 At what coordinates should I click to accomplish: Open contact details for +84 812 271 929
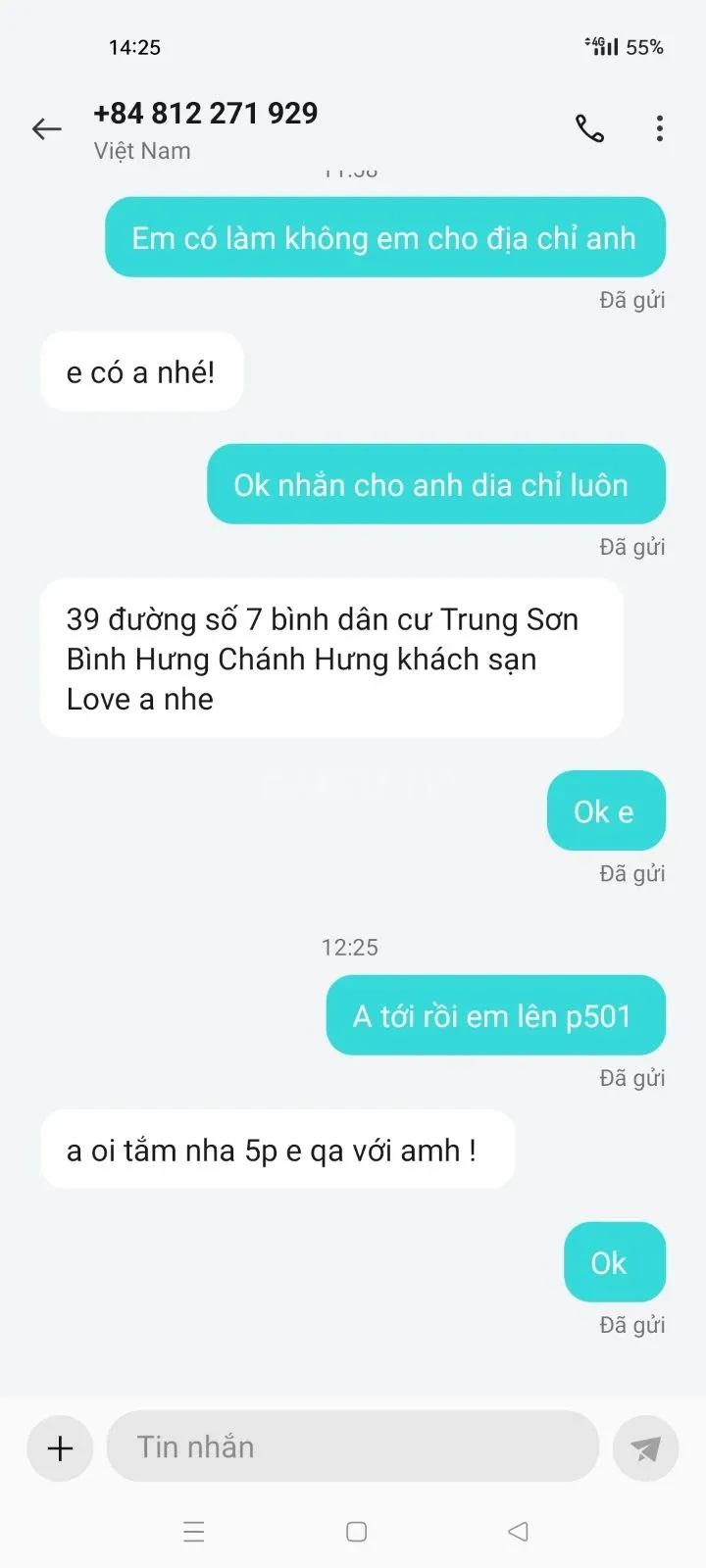pyautogui.click(x=206, y=128)
